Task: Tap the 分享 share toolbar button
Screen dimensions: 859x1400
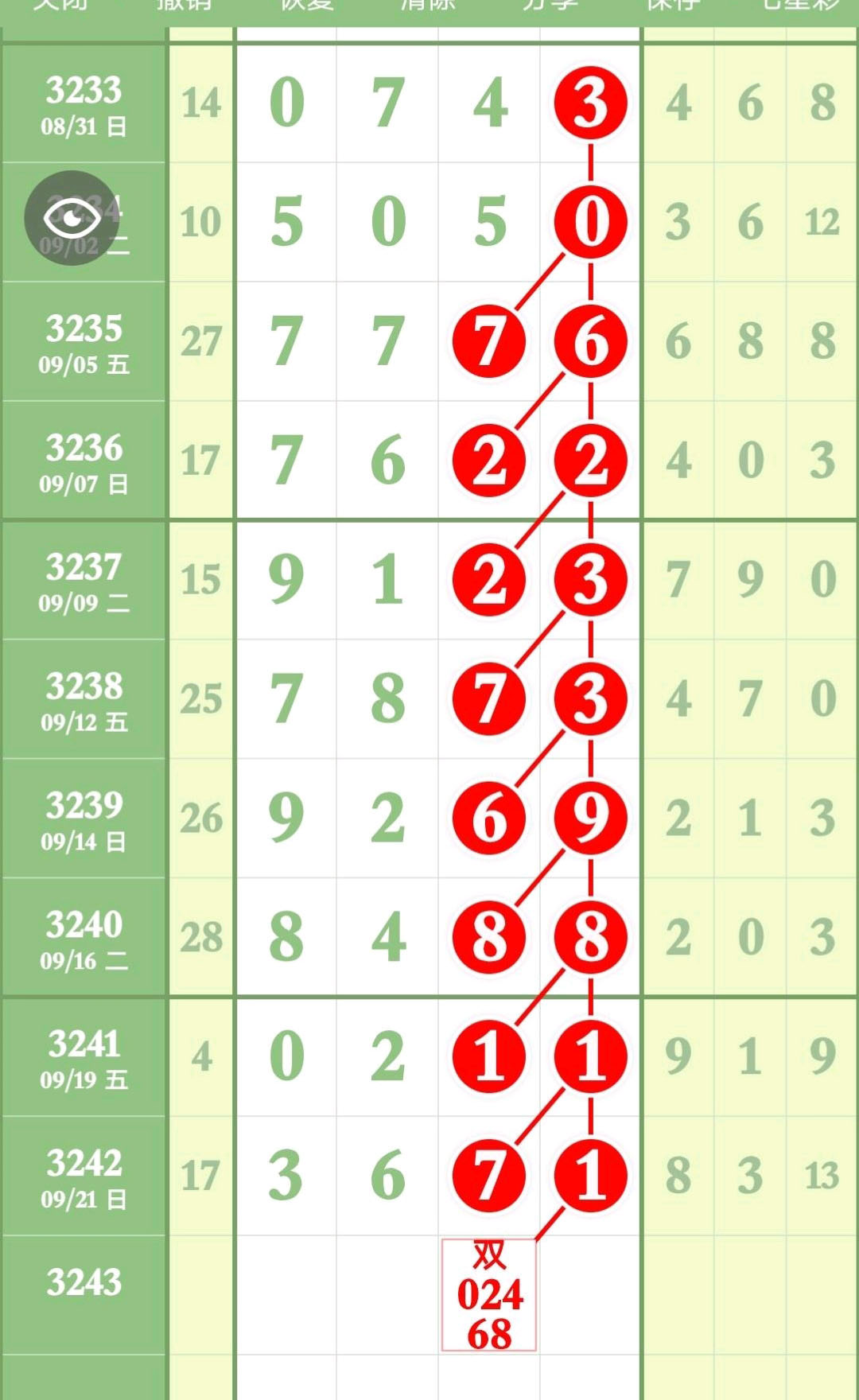Action: [550, 5]
